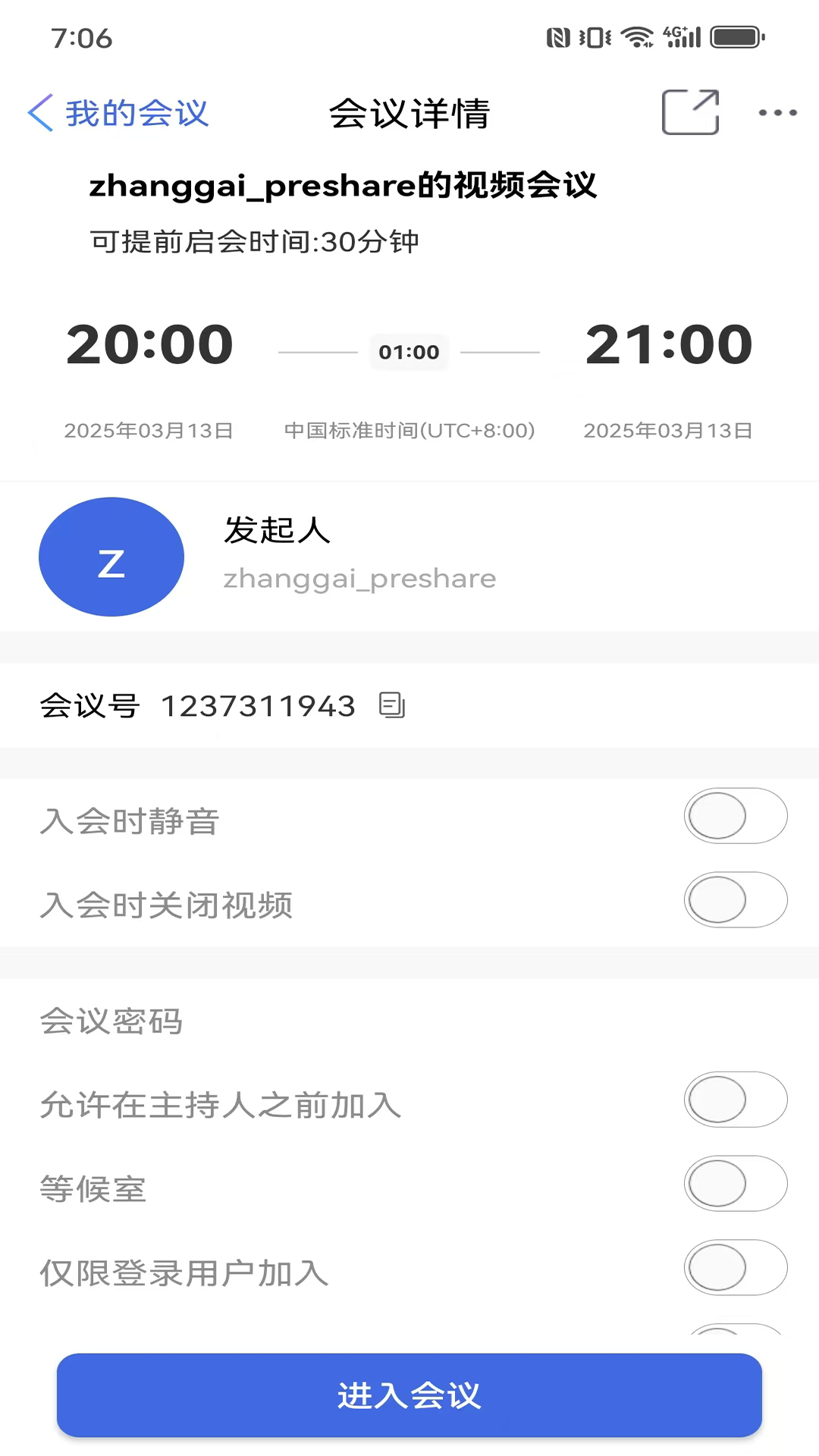Tap the share meeting icon
Screen dimensions: 819x1456
click(689, 111)
